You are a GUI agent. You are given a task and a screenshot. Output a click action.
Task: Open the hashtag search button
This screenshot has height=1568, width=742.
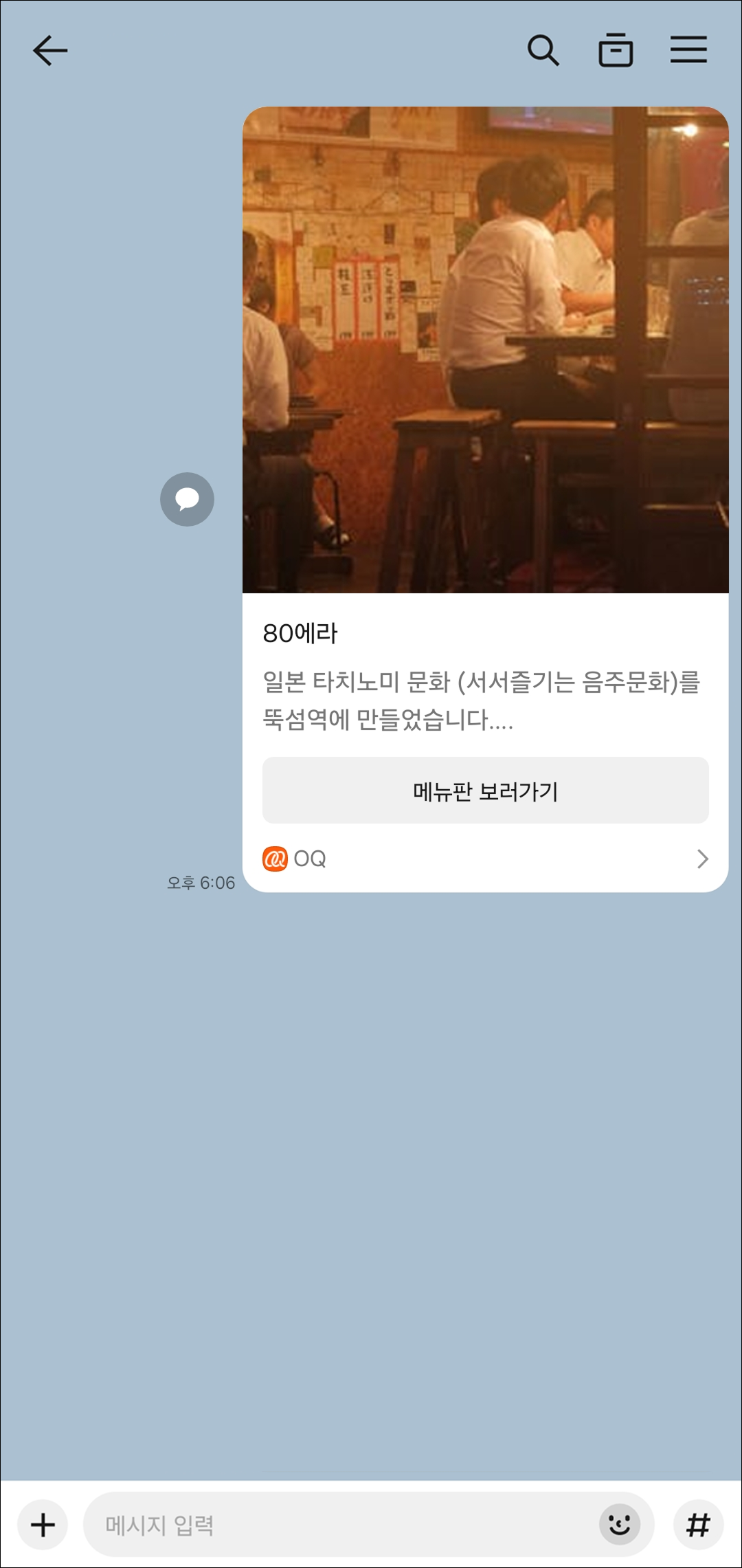[x=698, y=1525]
